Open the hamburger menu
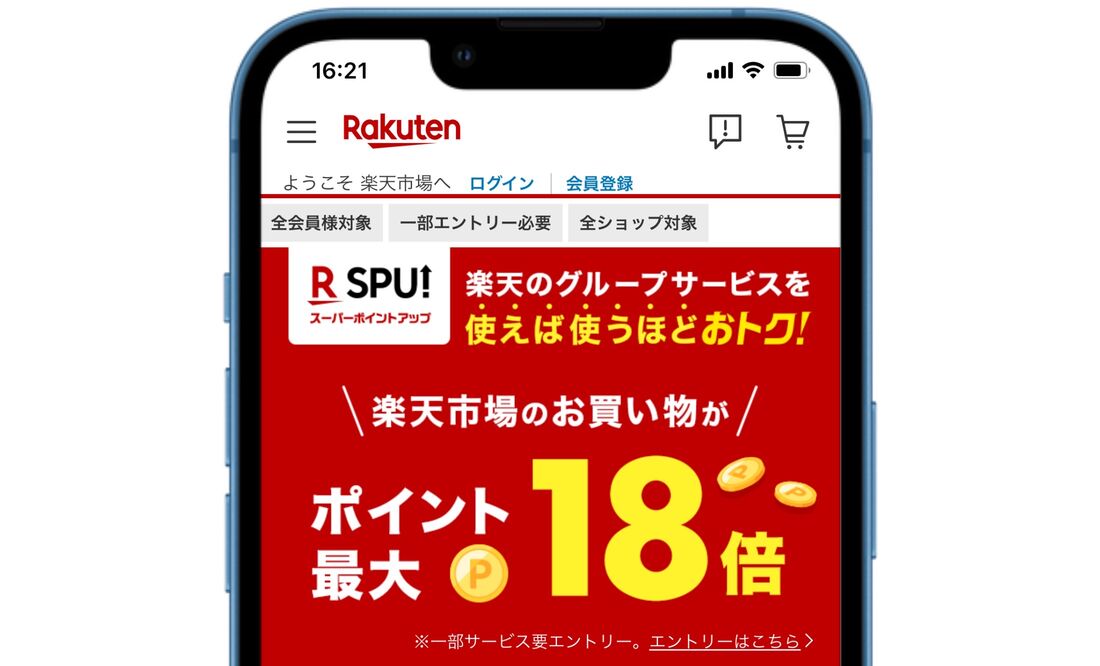 pos(301,132)
